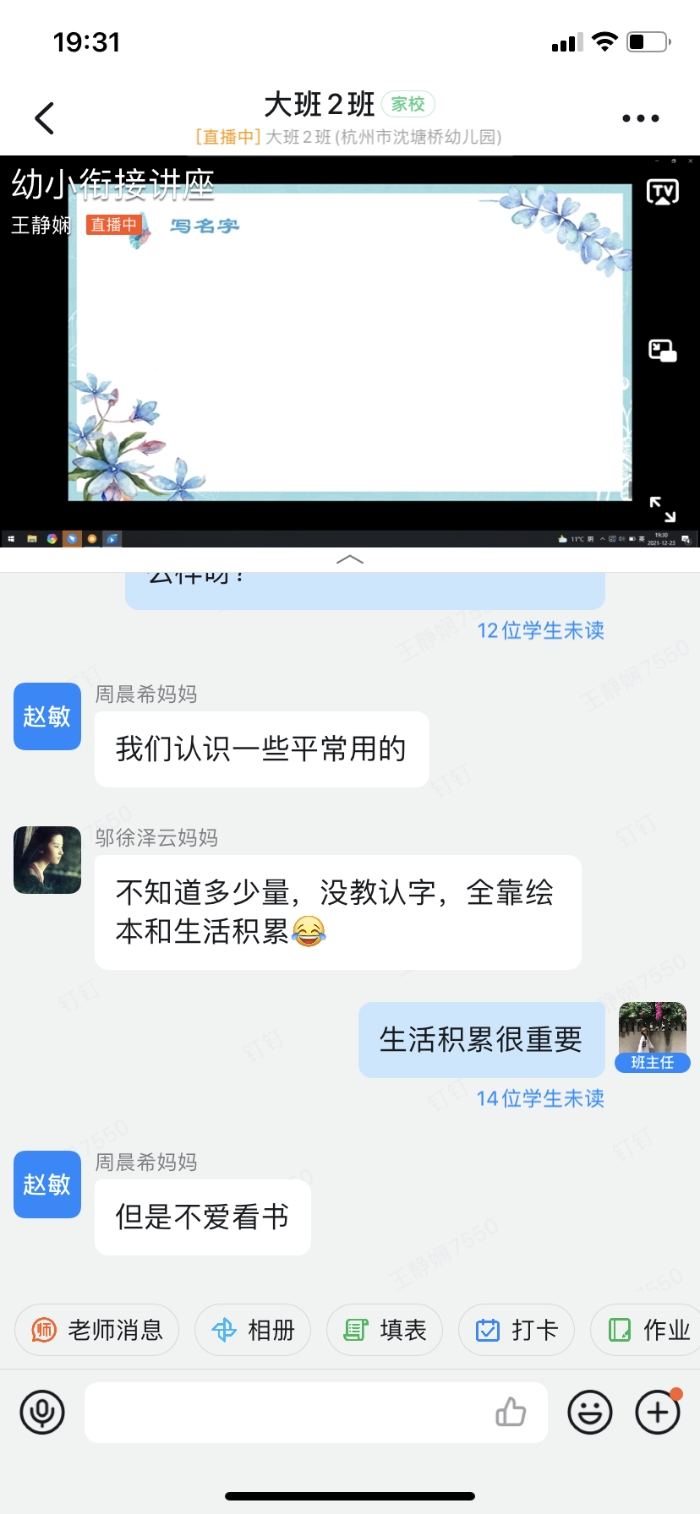Go back using the top-left arrow
The width and height of the screenshot is (700, 1514).
coord(44,118)
